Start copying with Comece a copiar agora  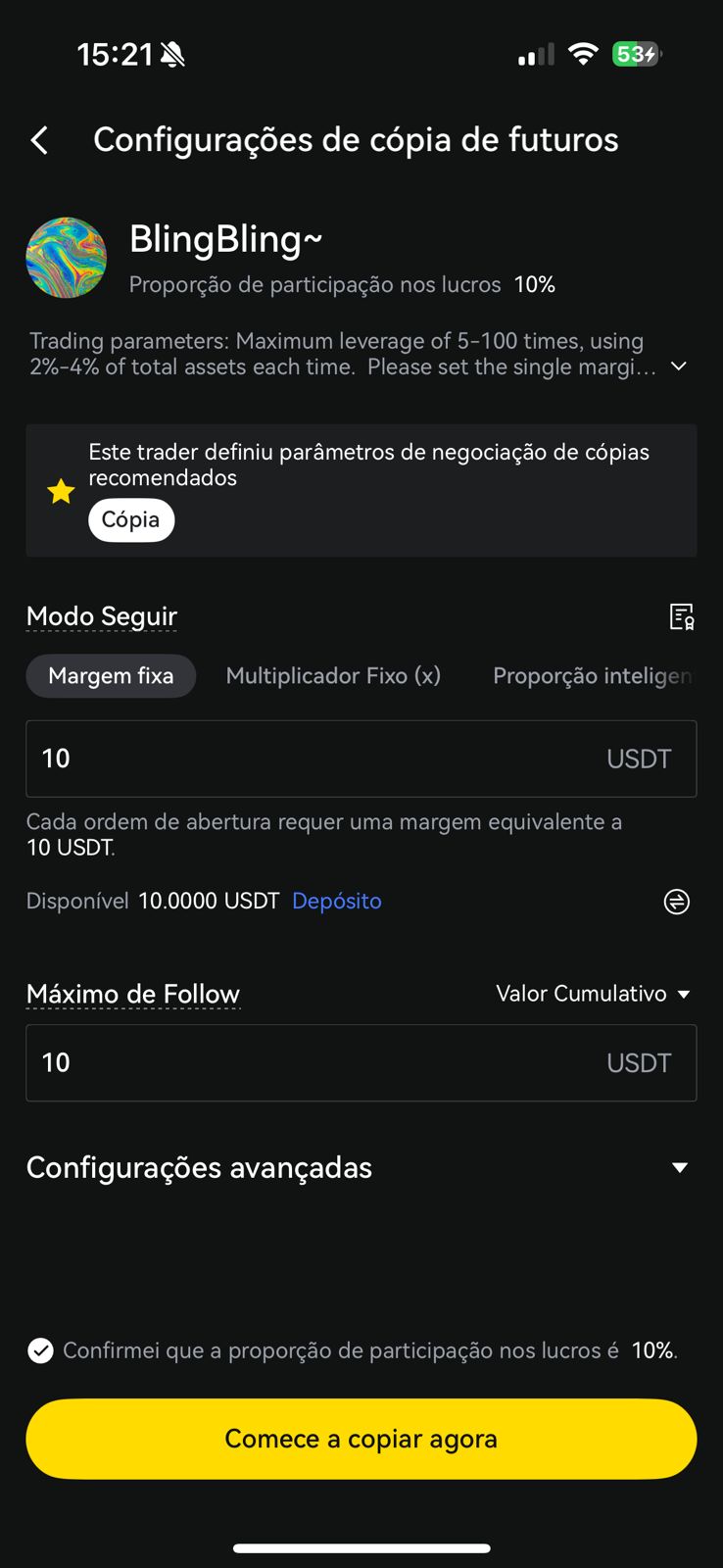tap(361, 1439)
